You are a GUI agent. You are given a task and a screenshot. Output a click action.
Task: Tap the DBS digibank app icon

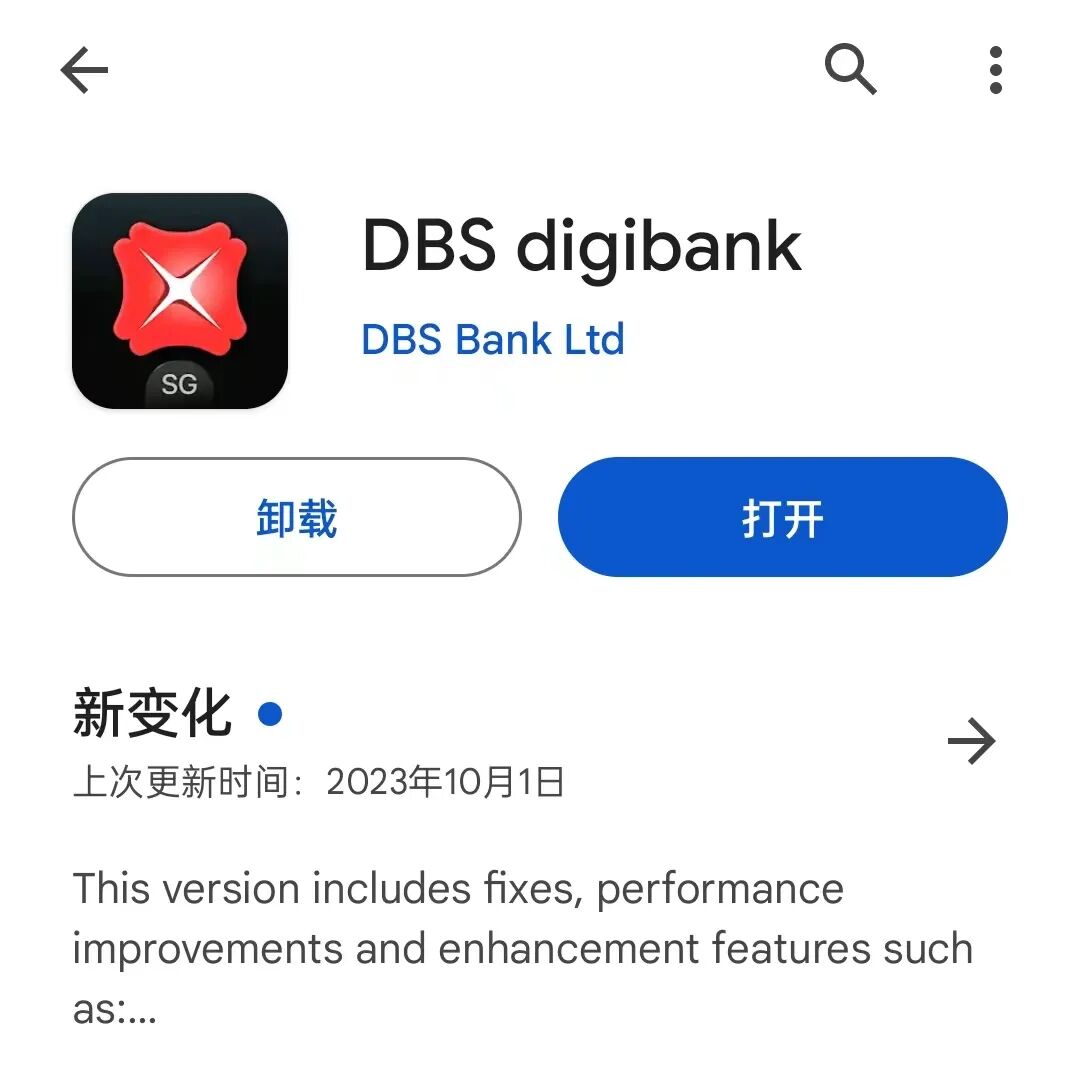[180, 300]
